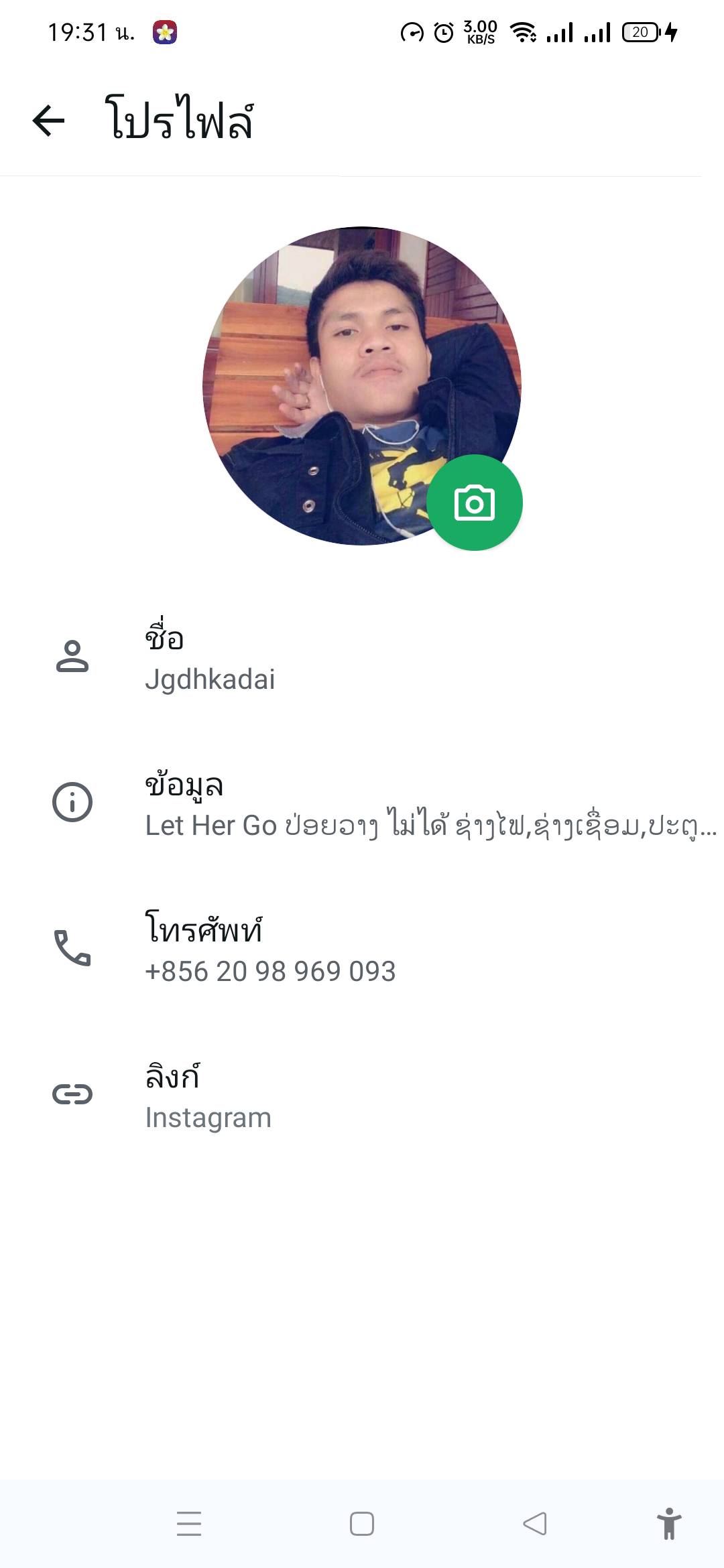Image resolution: width=724 pixels, height=1568 pixels.
Task: Tap the system home button
Action: pyautogui.click(x=362, y=1524)
